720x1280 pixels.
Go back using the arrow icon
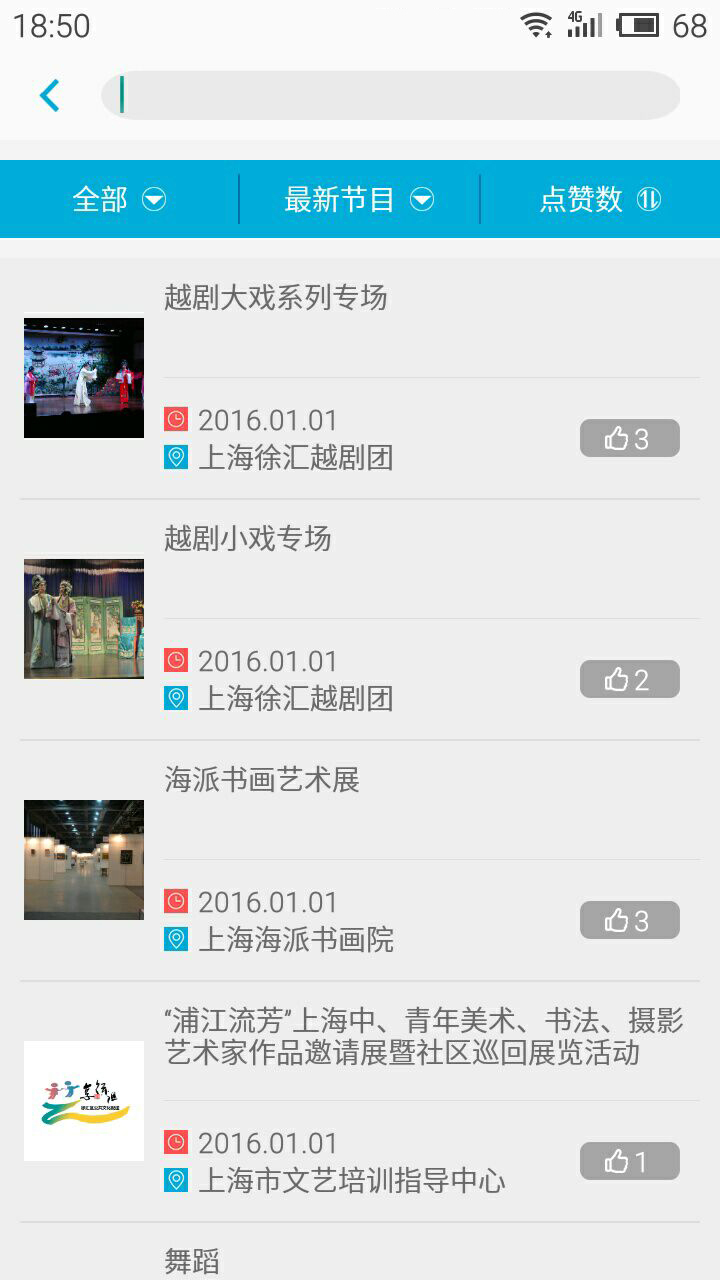pyautogui.click(x=49, y=96)
